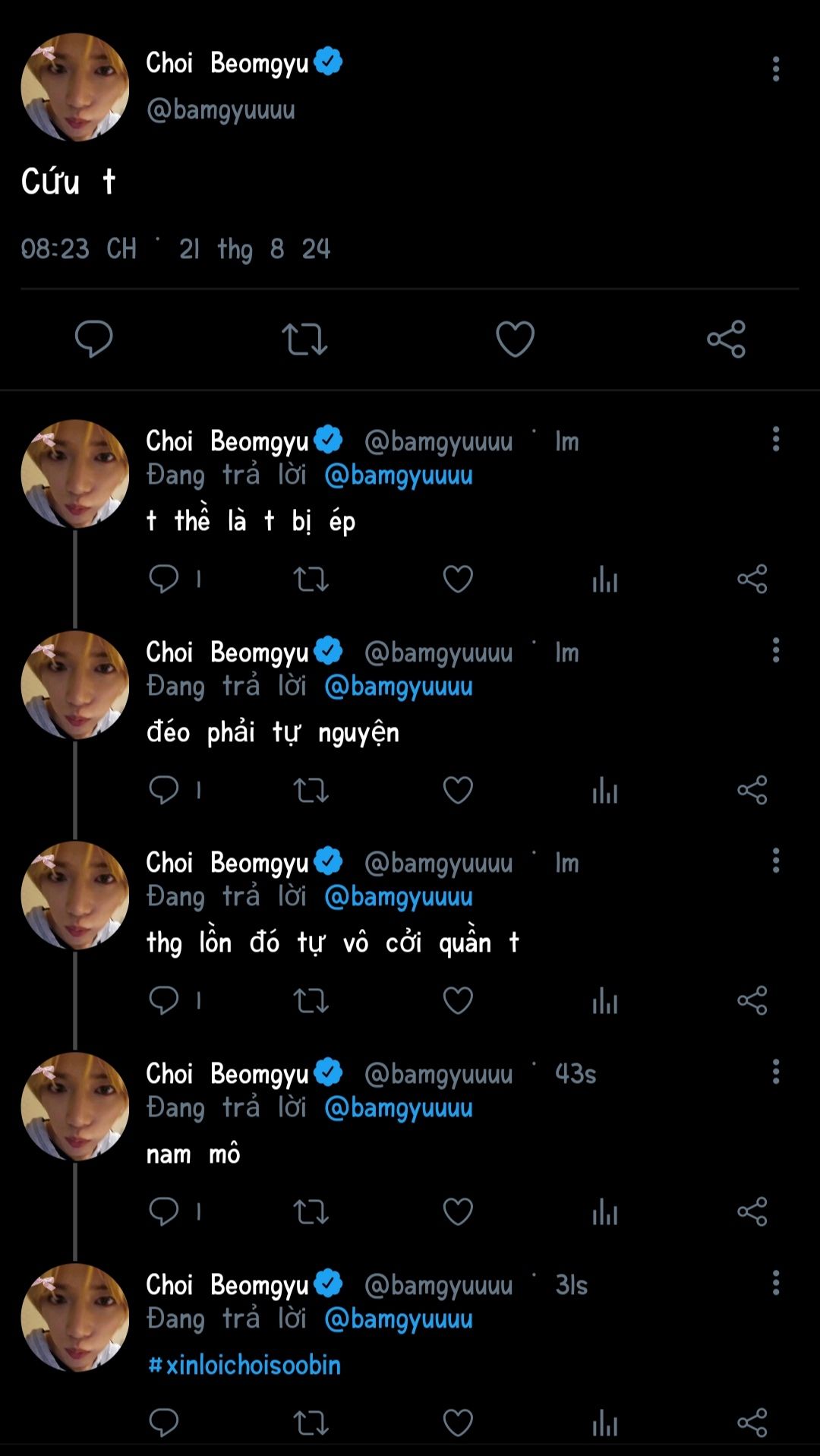Viewport: 820px width, 1456px height.
Task: Like the reply "t thề là t bị ép"
Action: [x=458, y=580]
